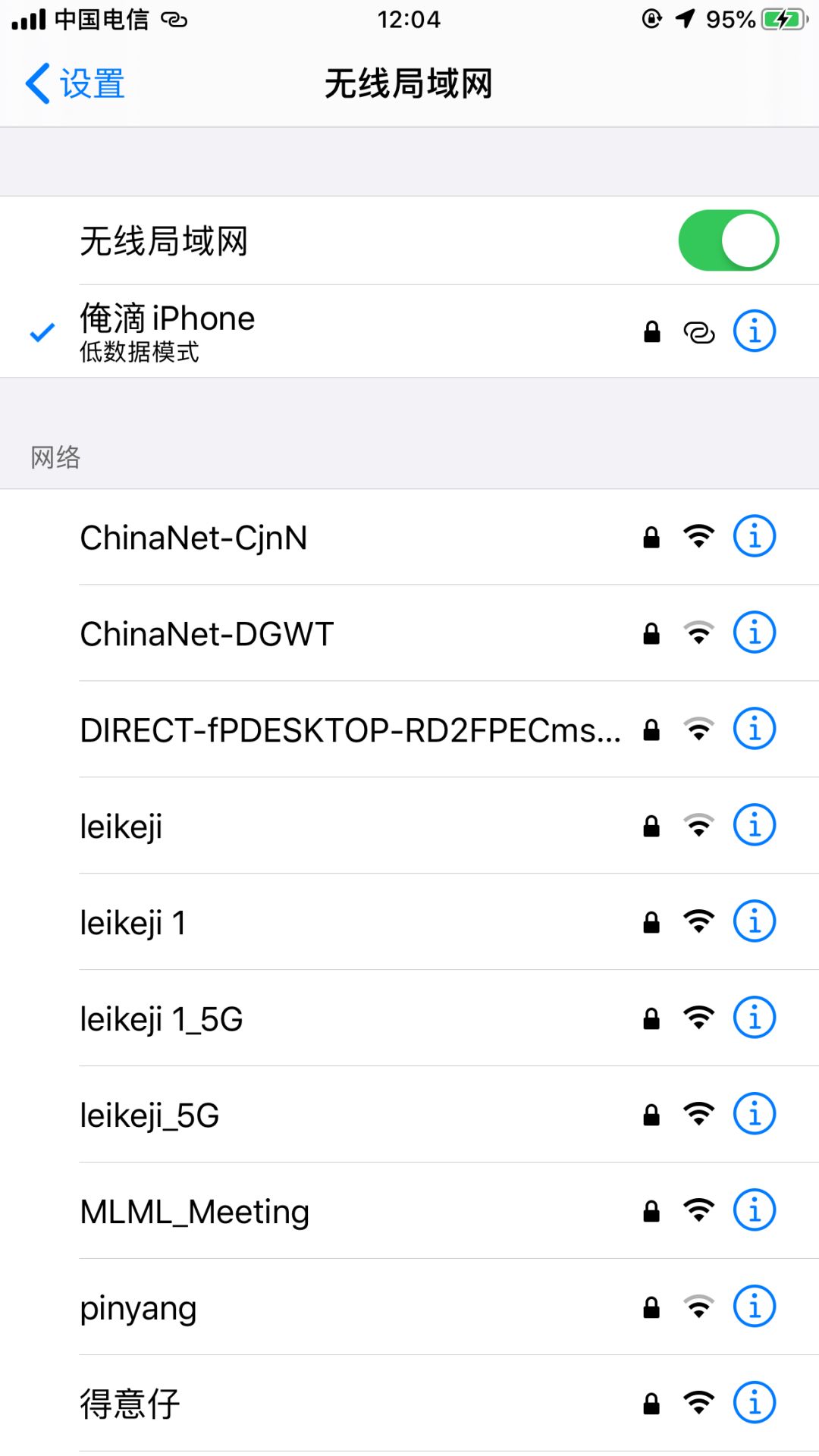Open info icon for pinyang
819x1456 pixels.
(x=754, y=1307)
